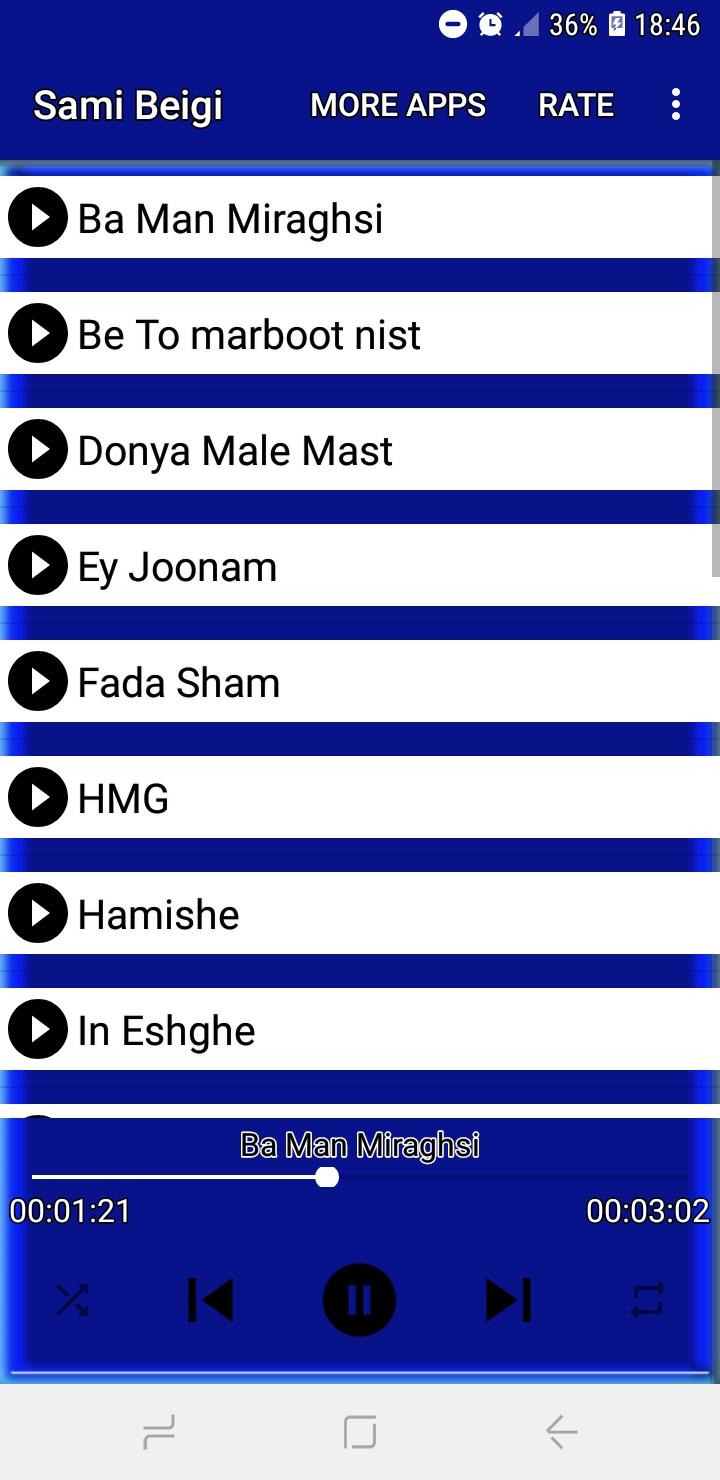The height and width of the screenshot is (1480, 720).
Task: Tap MORE APPS in the app bar
Action: (398, 105)
